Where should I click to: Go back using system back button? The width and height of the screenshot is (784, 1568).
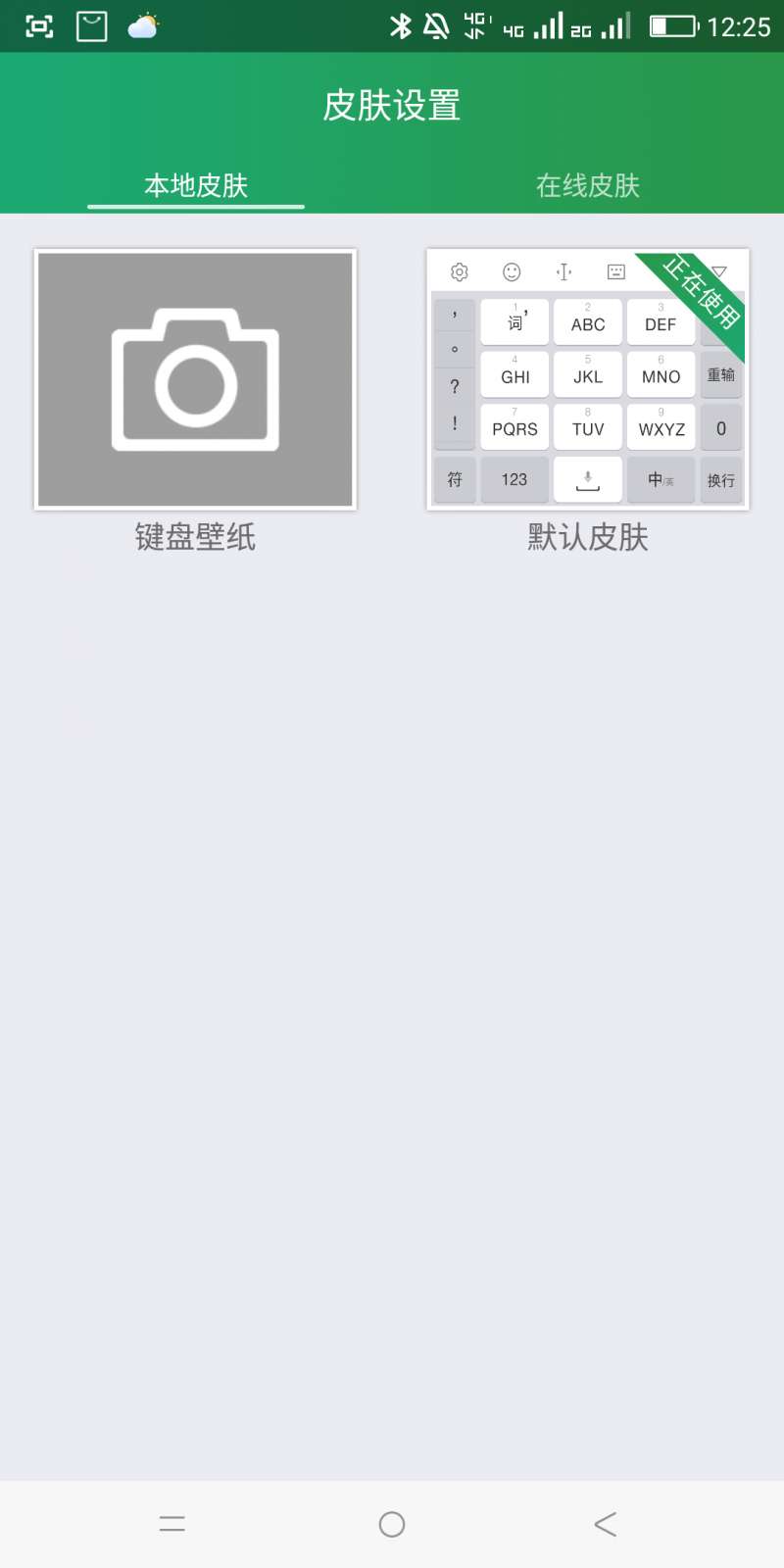point(605,1524)
